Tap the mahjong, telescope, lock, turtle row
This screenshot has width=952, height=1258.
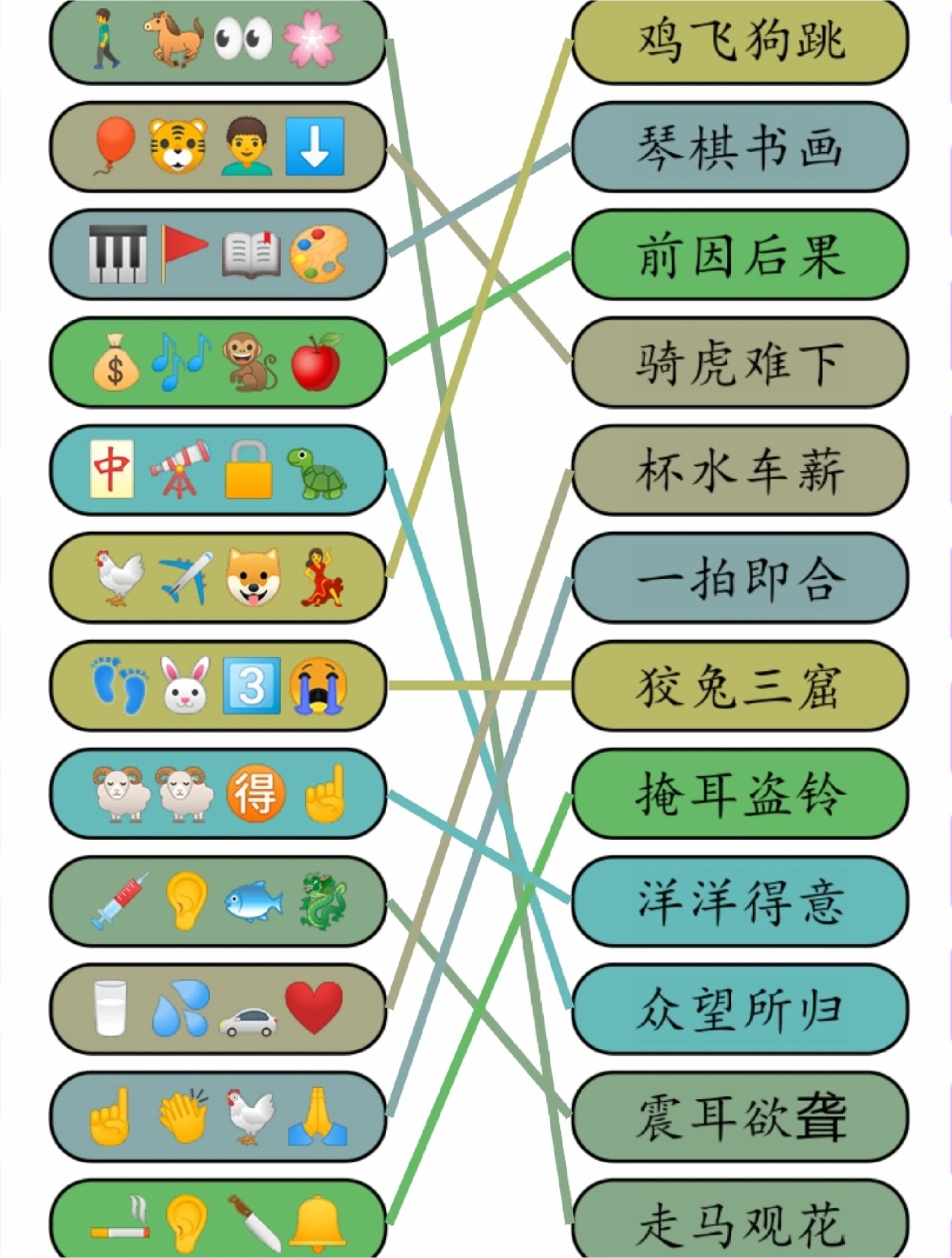coord(219,470)
